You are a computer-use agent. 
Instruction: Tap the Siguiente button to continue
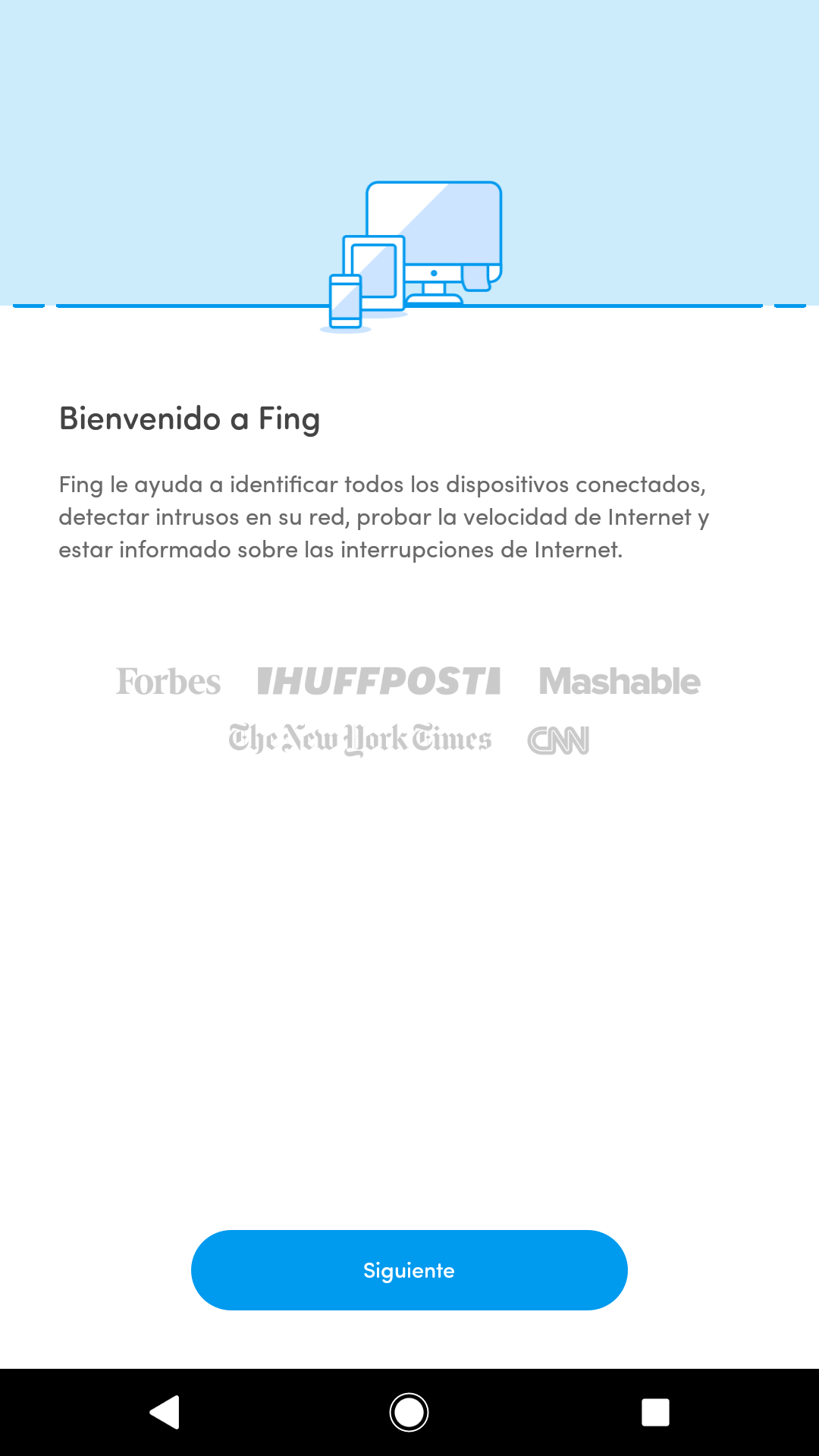[409, 1270]
